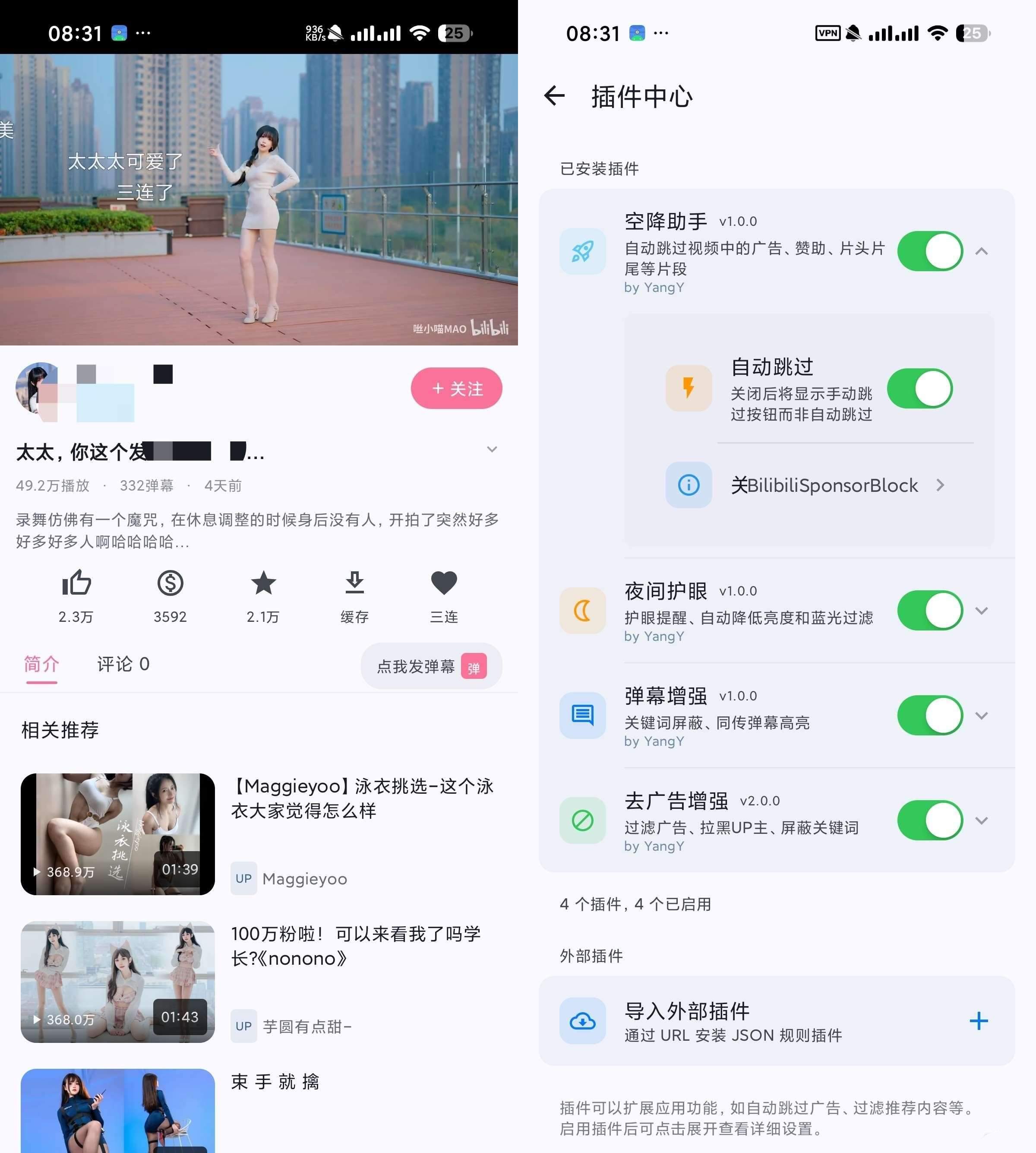Viewport: 1036px width, 1153px height.
Task: Click the 导入外部插件 cloud icon
Action: (x=582, y=1021)
